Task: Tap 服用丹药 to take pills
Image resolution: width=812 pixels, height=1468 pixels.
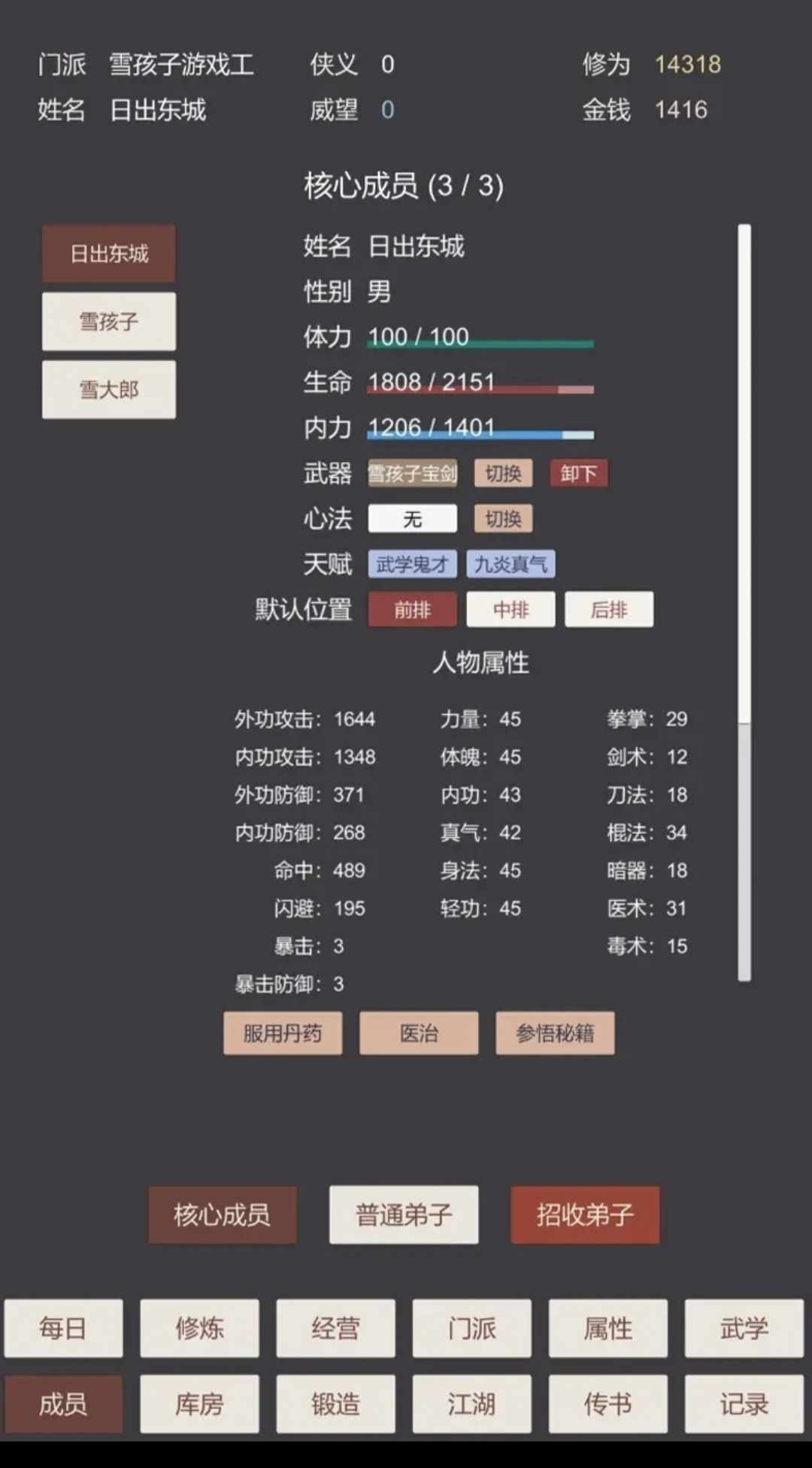Action: [x=283, y=1033]
